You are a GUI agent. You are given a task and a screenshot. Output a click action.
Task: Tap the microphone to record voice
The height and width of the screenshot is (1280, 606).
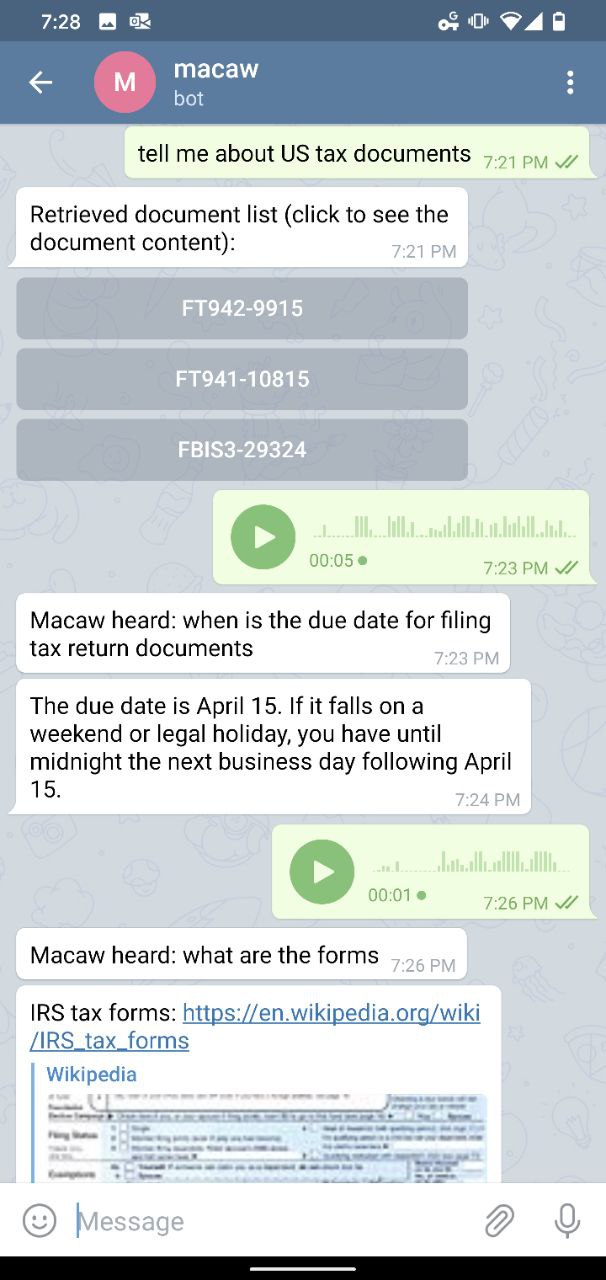566,1220
